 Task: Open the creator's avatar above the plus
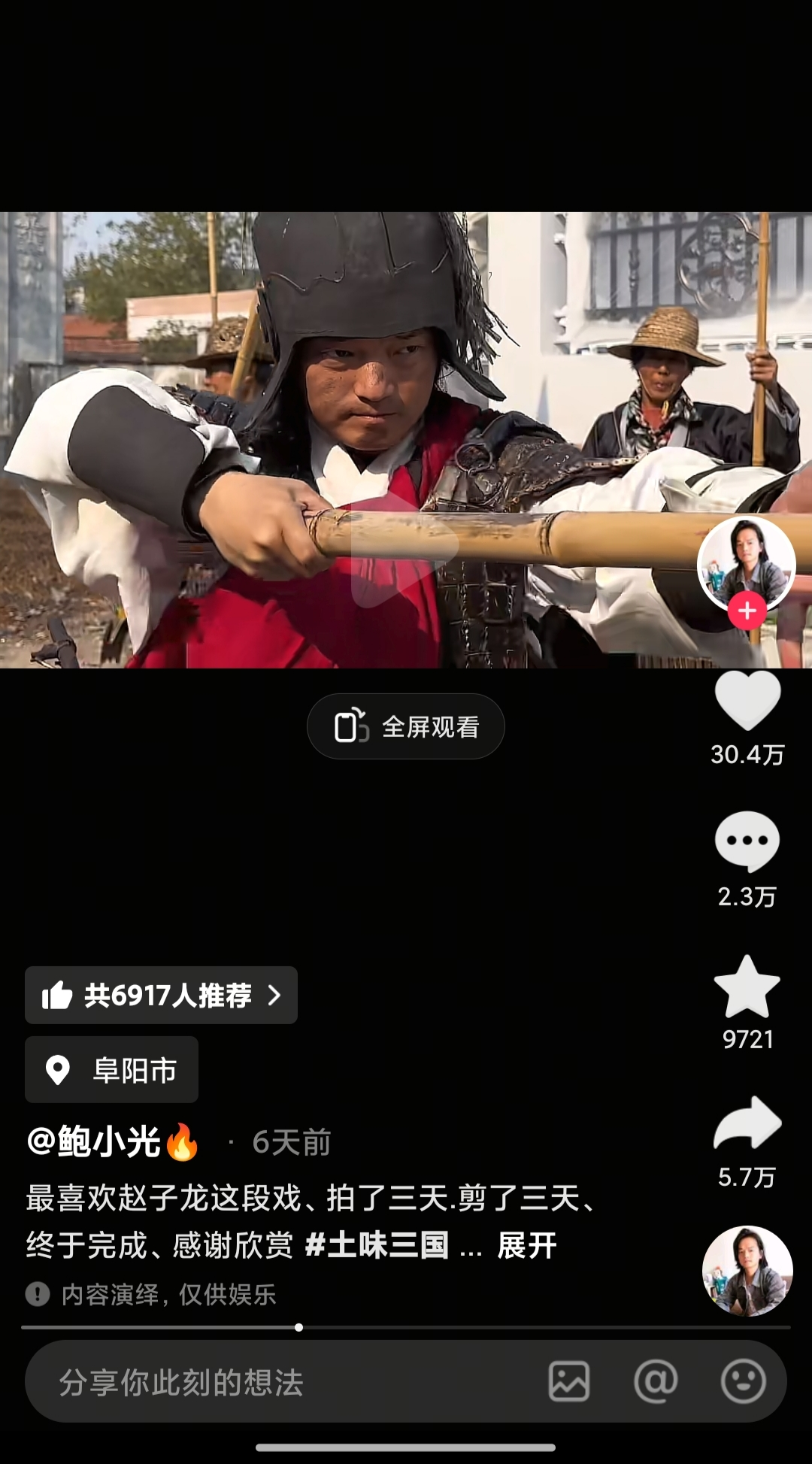click(x=746, y=560)
